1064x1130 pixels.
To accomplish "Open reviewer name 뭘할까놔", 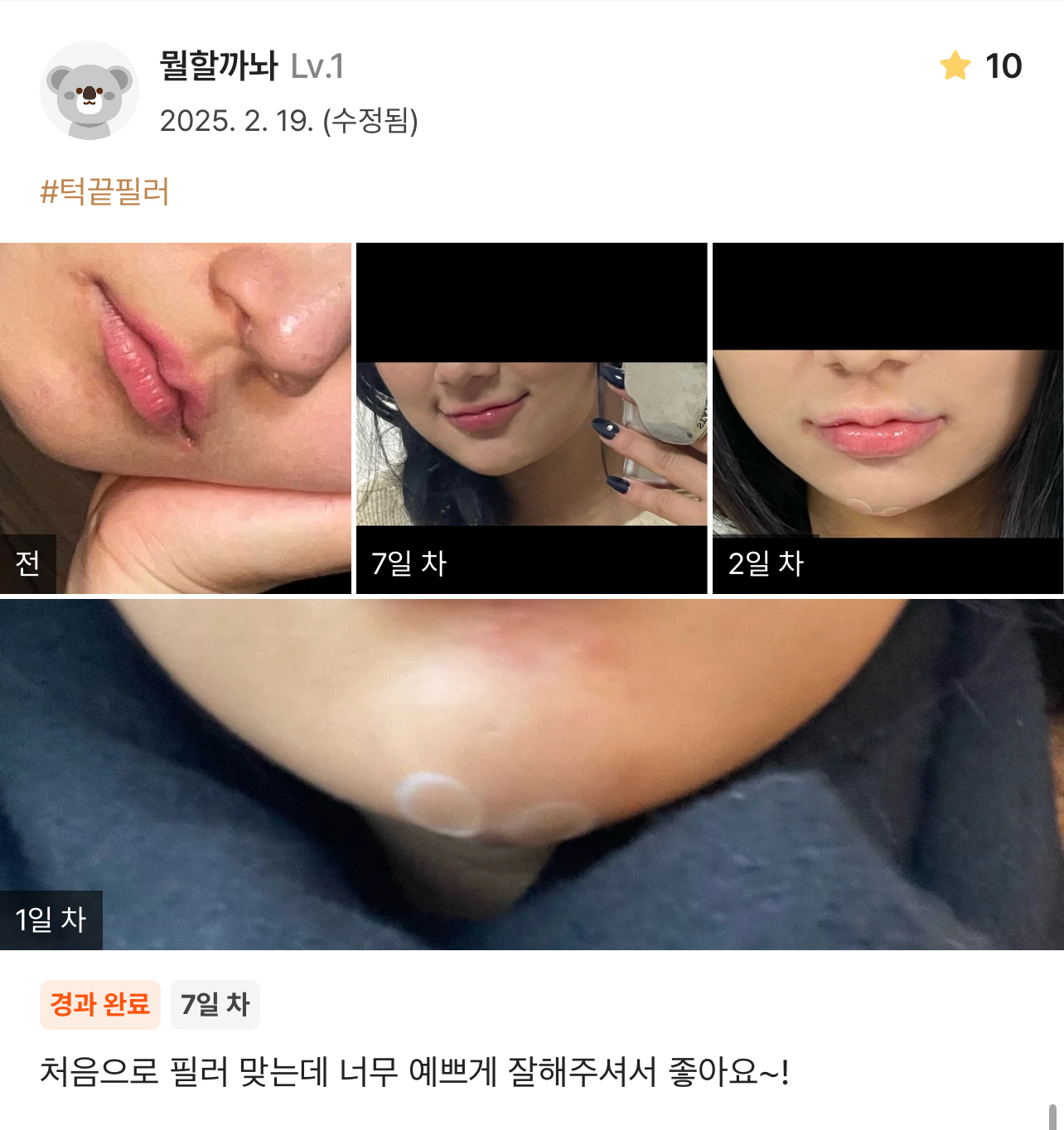I will [219, 66].
